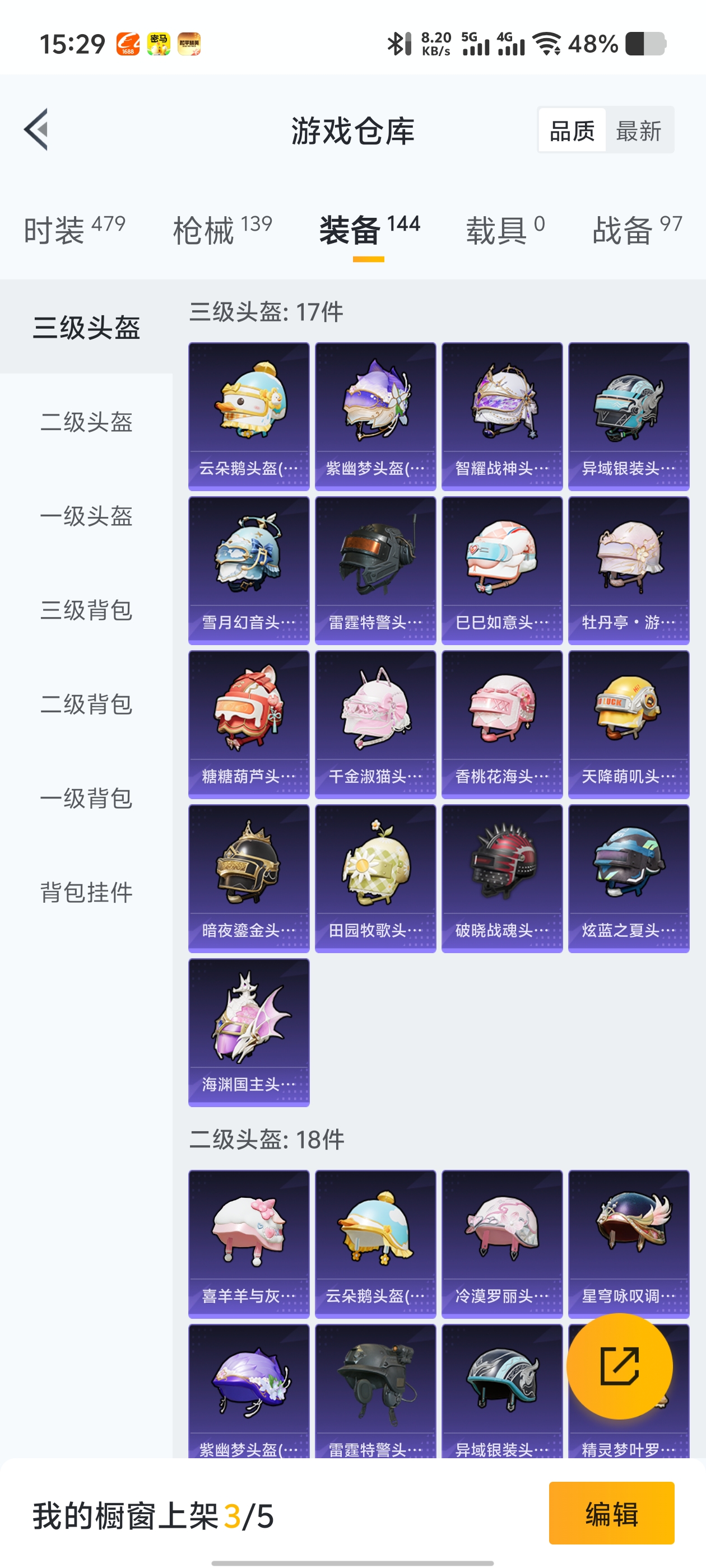
Task: Show 背包挂件 category
Action: (86, 892)
